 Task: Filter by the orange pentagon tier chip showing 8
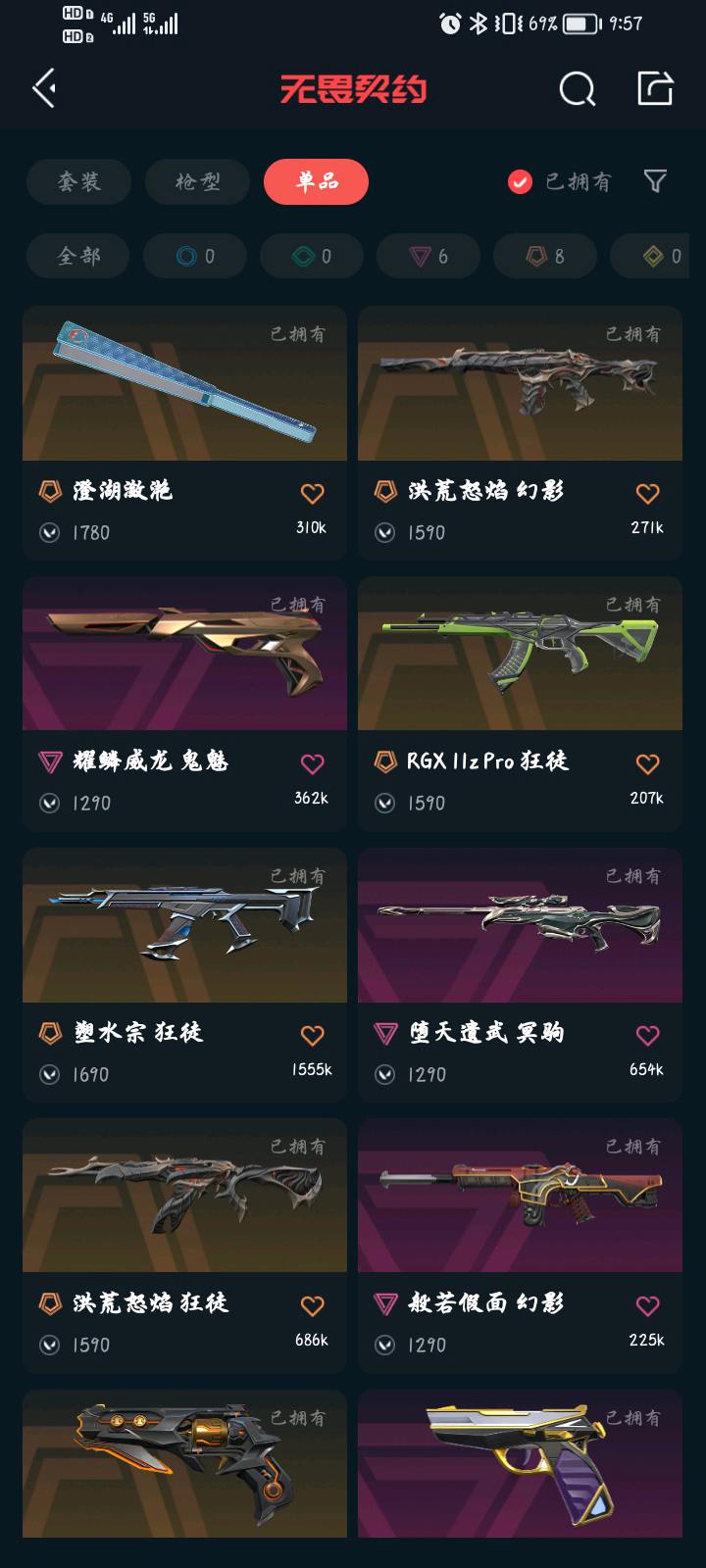544,256
